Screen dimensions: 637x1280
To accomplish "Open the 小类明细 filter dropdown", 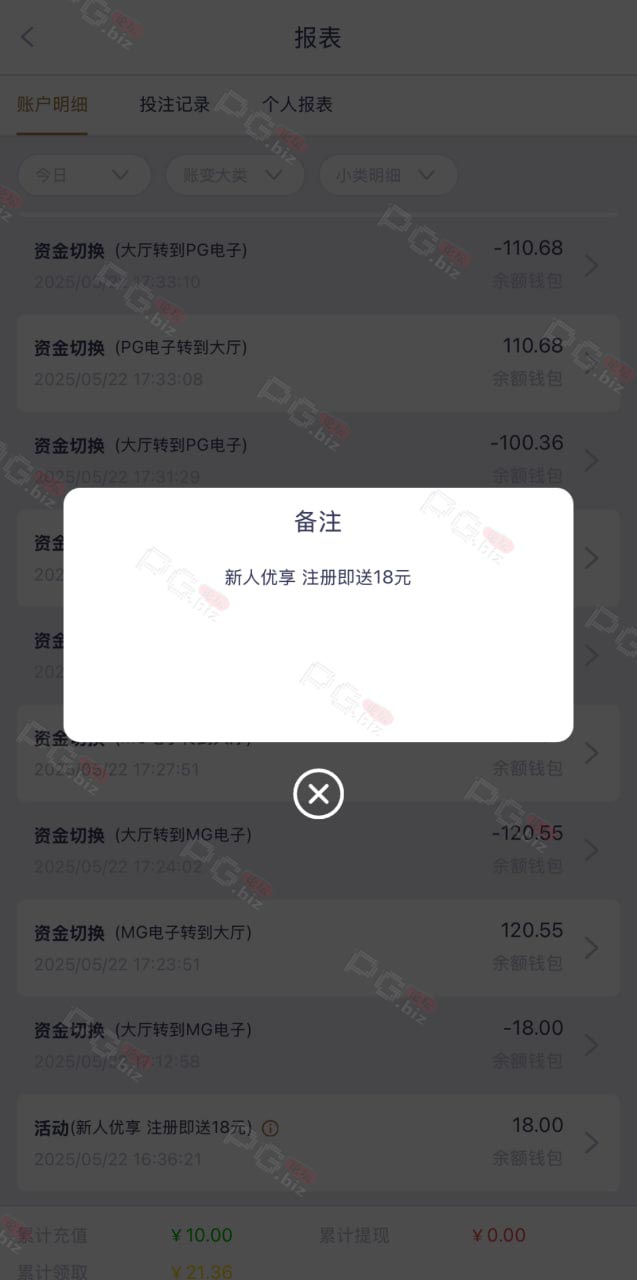I will pyautogui.click(x=388, y=175).
